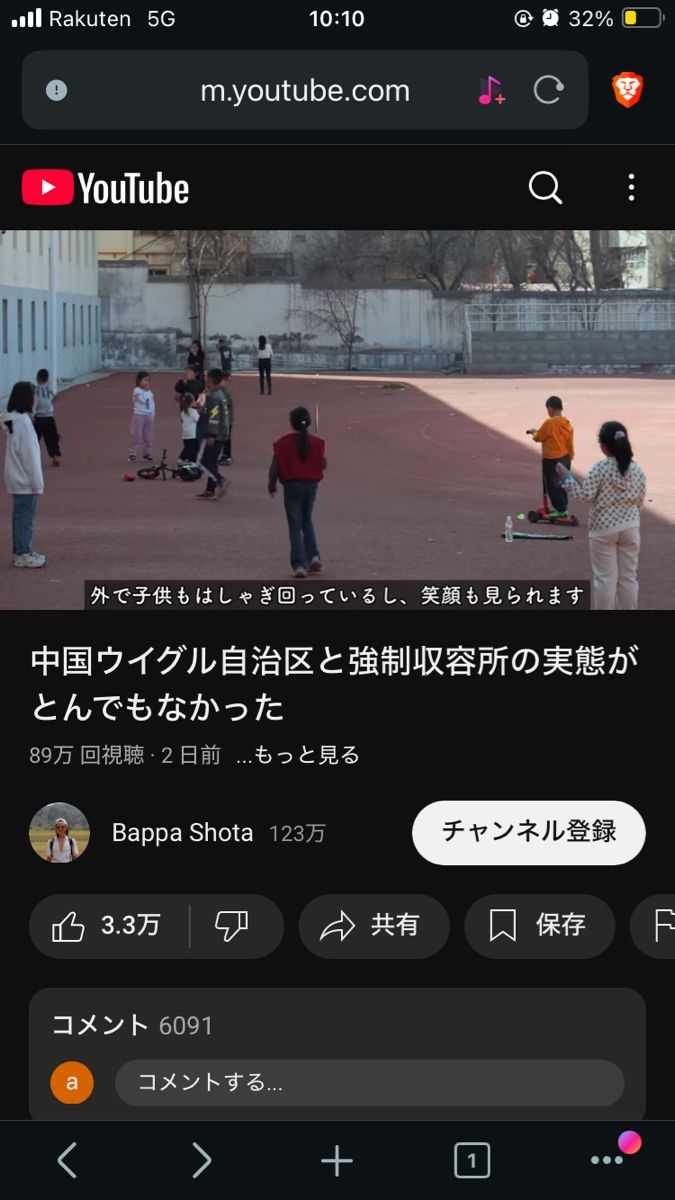Open a new browser tab

(x=337, y=1160)
